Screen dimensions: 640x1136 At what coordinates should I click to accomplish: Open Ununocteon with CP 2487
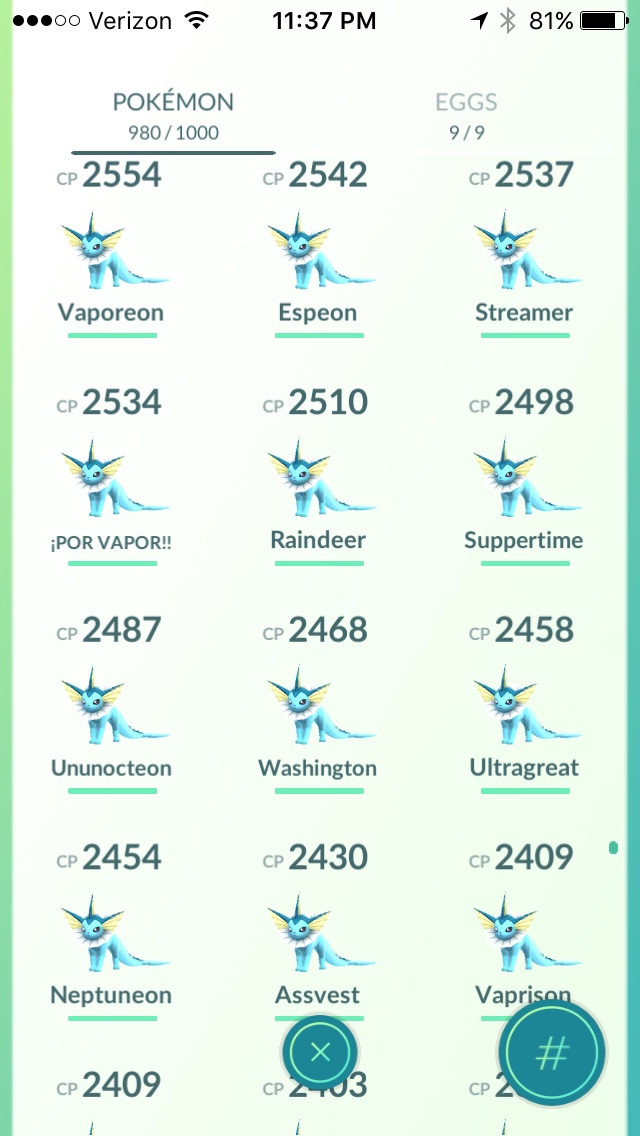(111, 704)
